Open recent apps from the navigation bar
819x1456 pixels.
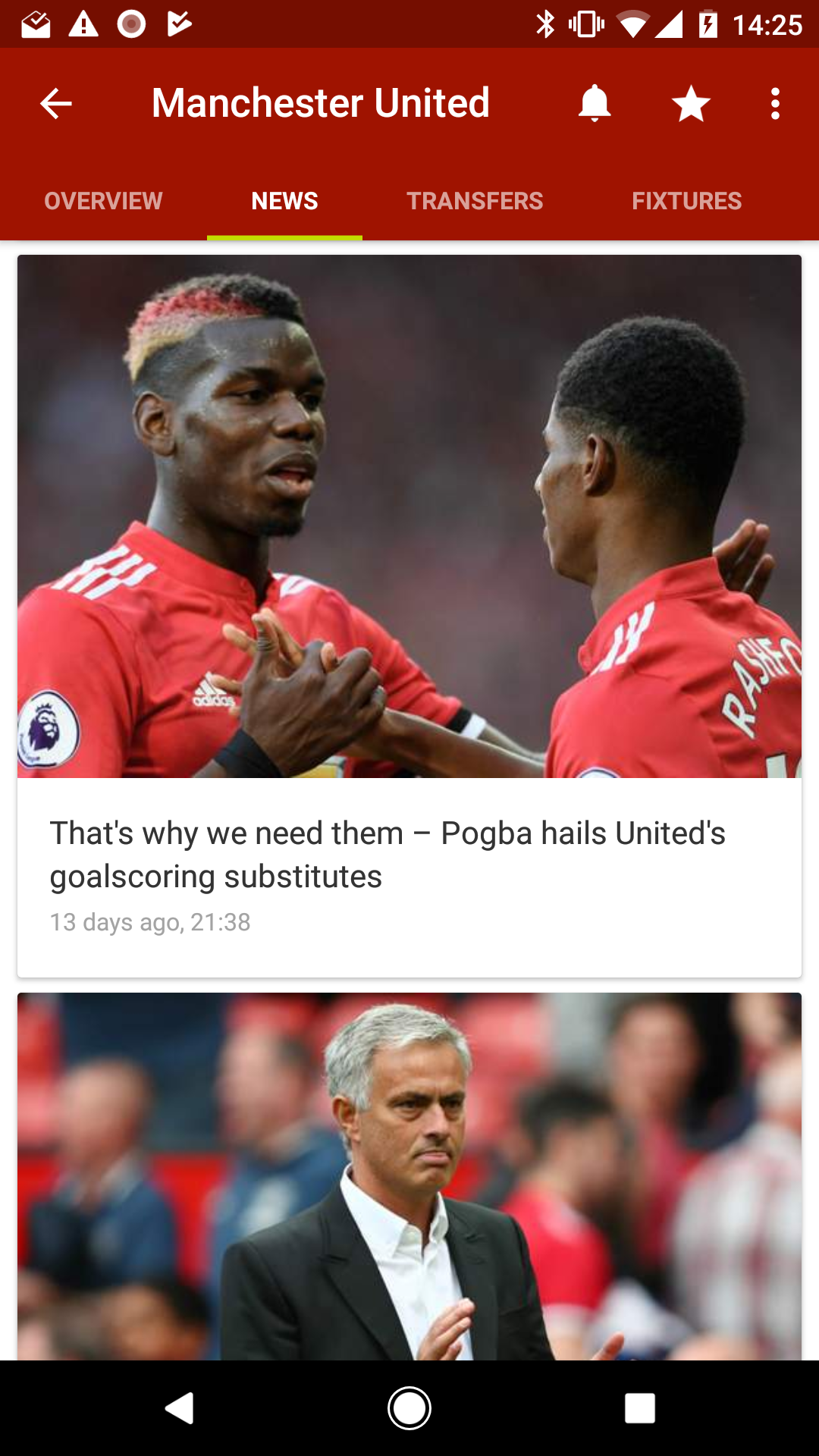pos(639,1408)
